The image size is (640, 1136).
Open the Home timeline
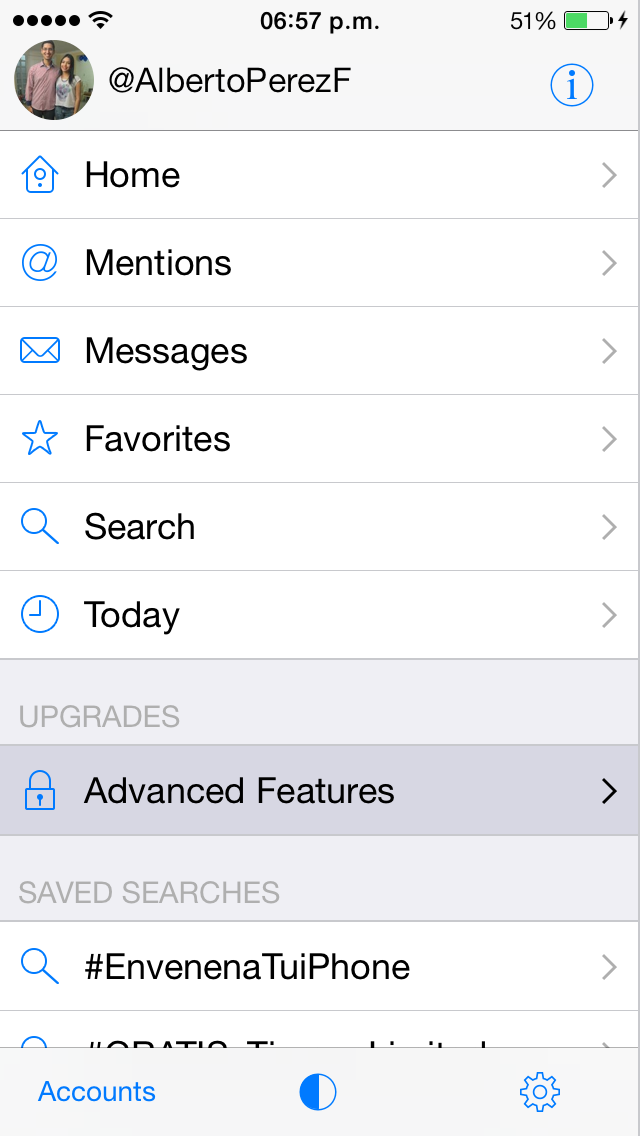click(x=320, y=176)
